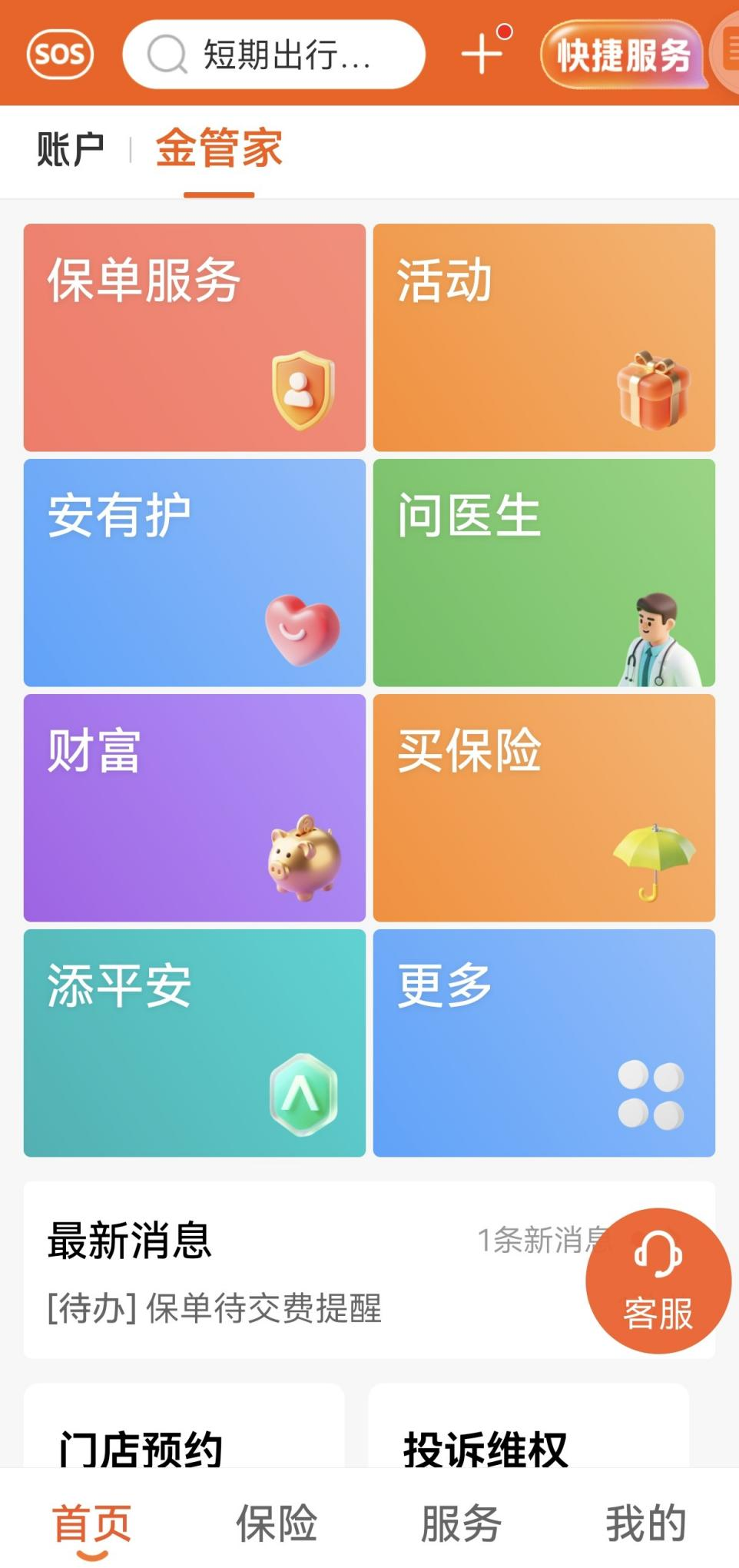The width and height of the screenshot is (739, 1568).
Task: Open the 更多 tile
Action: (544, 1043)
